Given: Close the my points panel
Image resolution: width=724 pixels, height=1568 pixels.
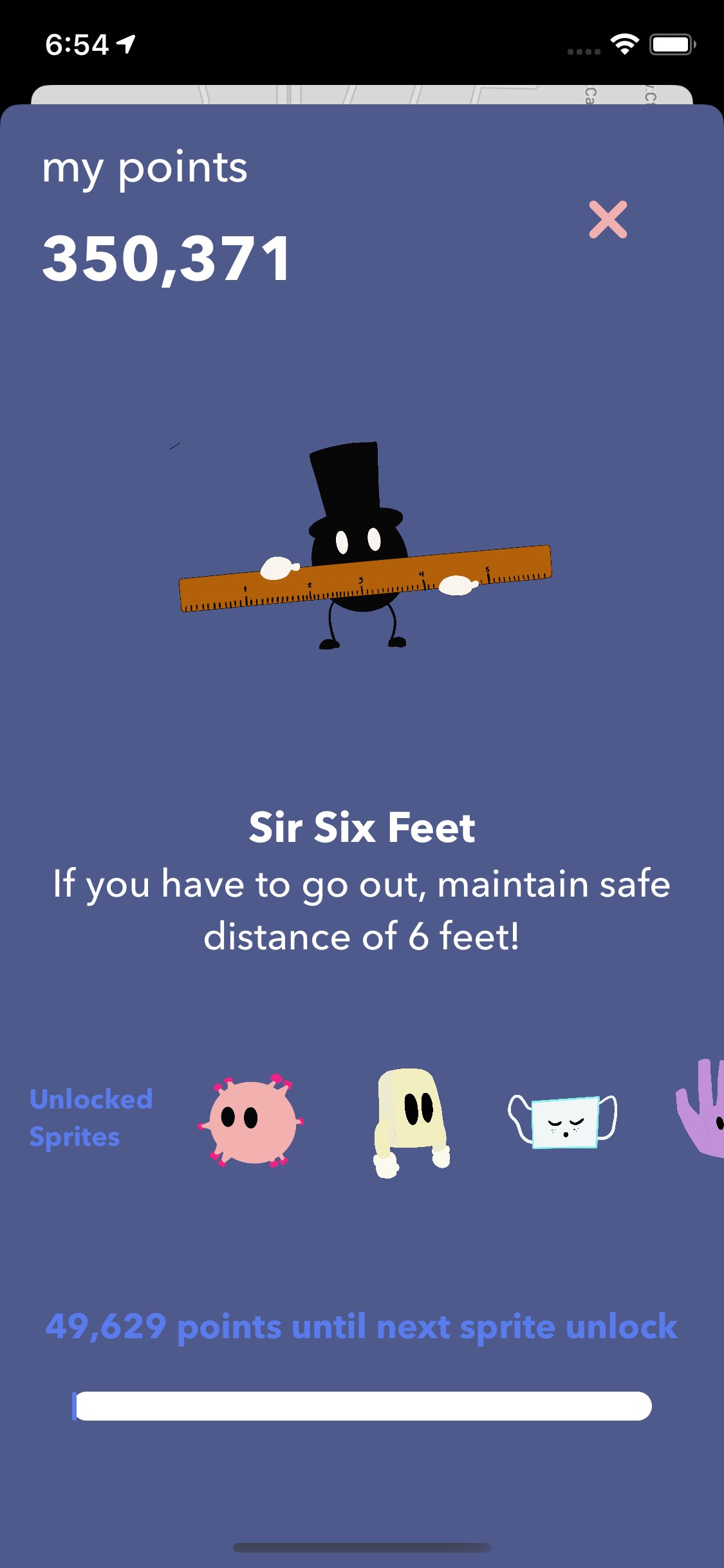Looking at the screenshot, I should 608,220.
